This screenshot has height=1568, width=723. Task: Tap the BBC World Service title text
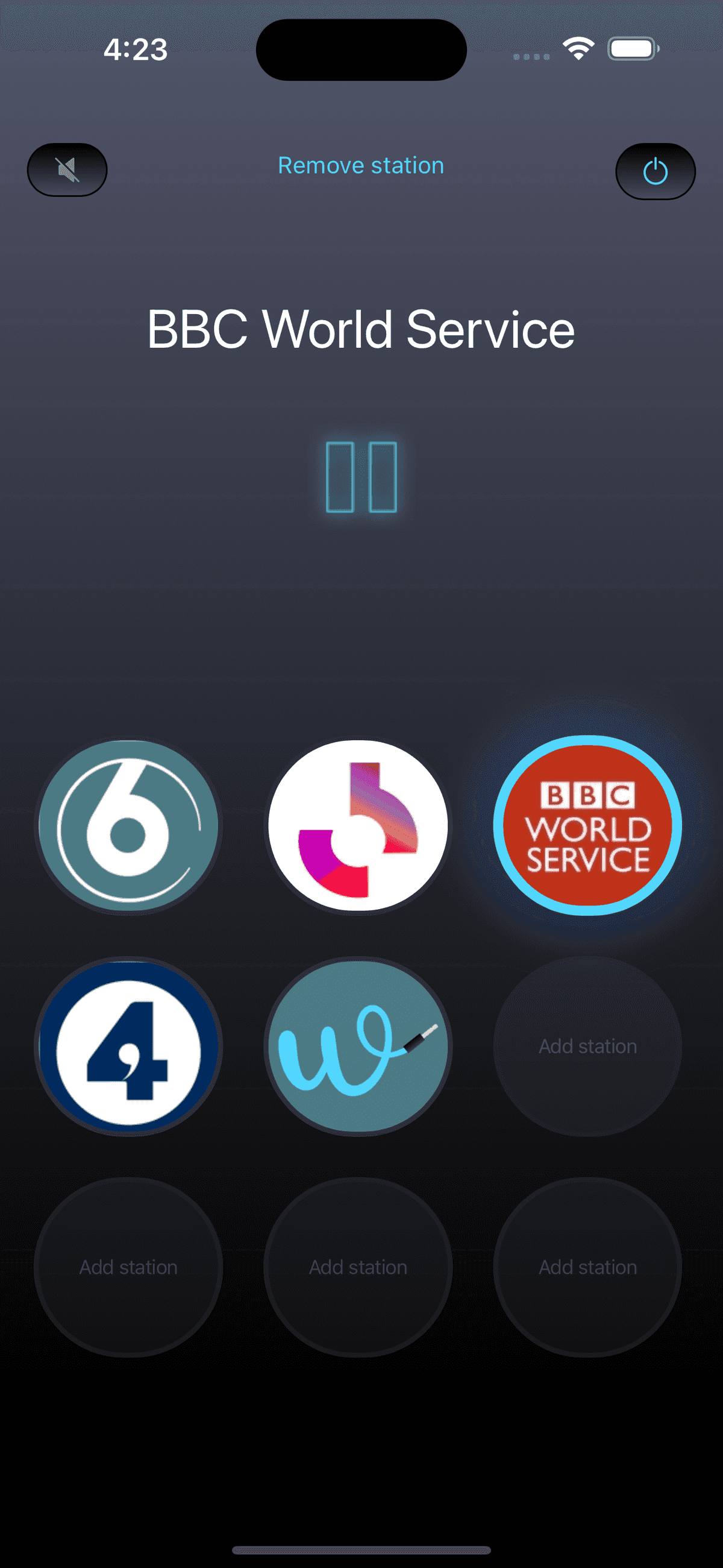tap(361, 328)
